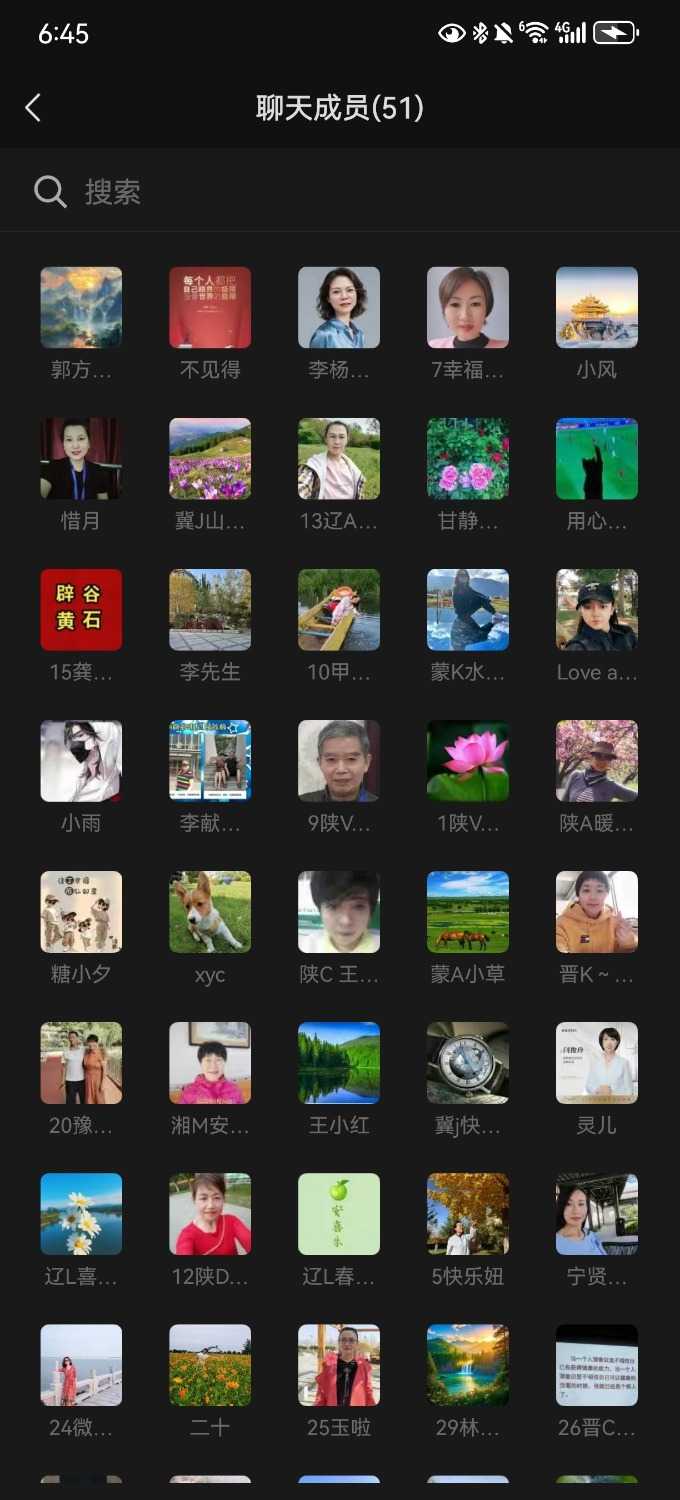Select member 二十
This screenshot has height=1500, width=680.
[x=210, y=1365]
